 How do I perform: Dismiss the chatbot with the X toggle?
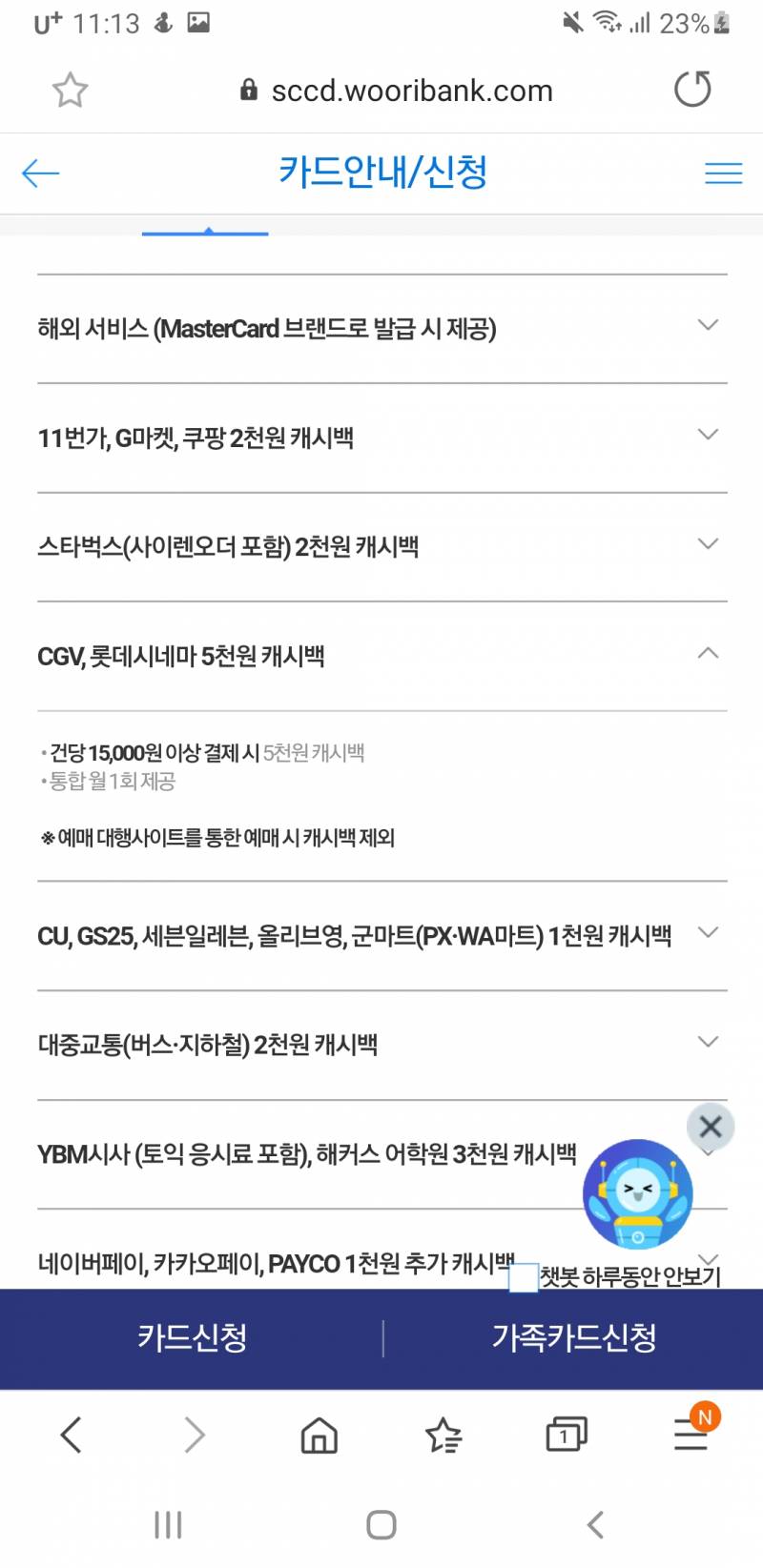710,1127
